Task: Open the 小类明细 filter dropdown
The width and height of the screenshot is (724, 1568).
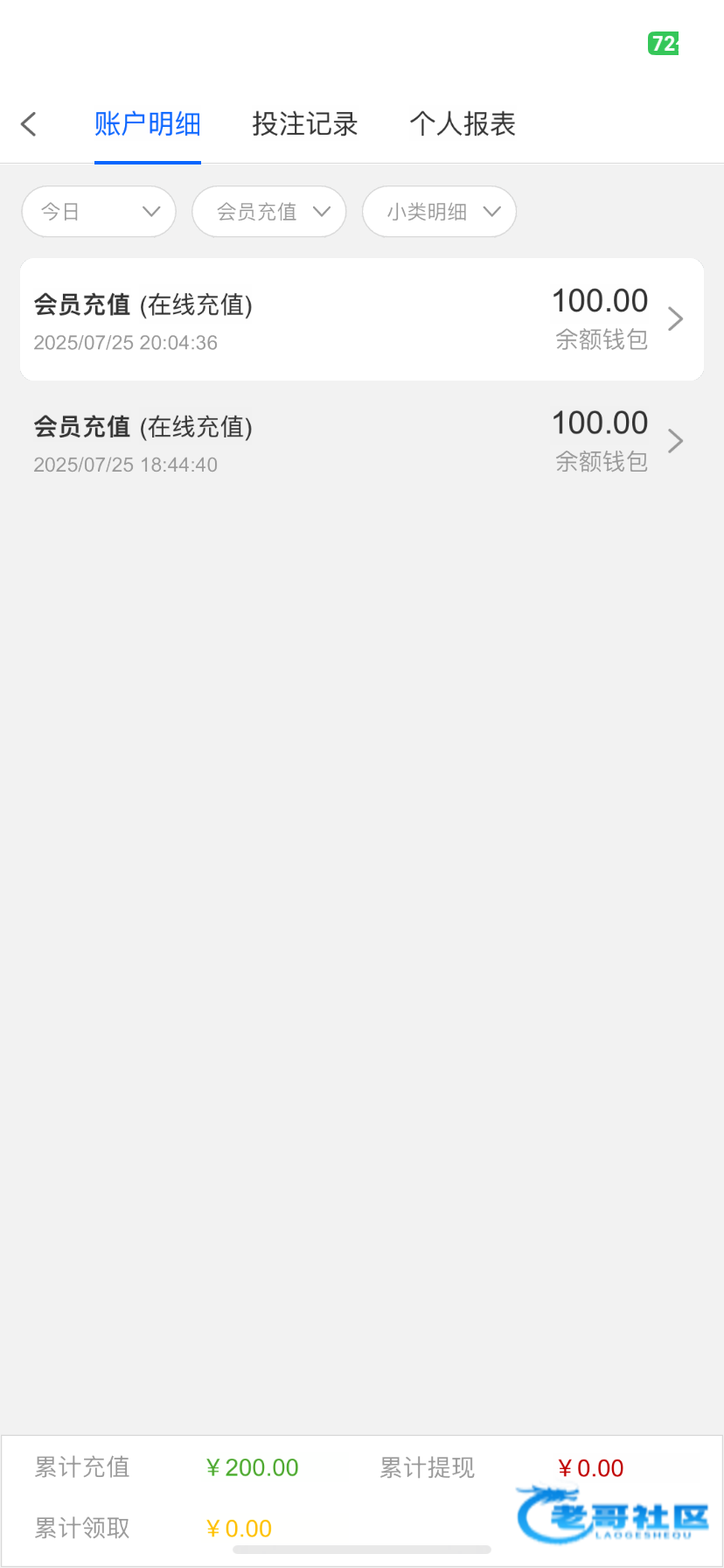Action: [439, 212]
